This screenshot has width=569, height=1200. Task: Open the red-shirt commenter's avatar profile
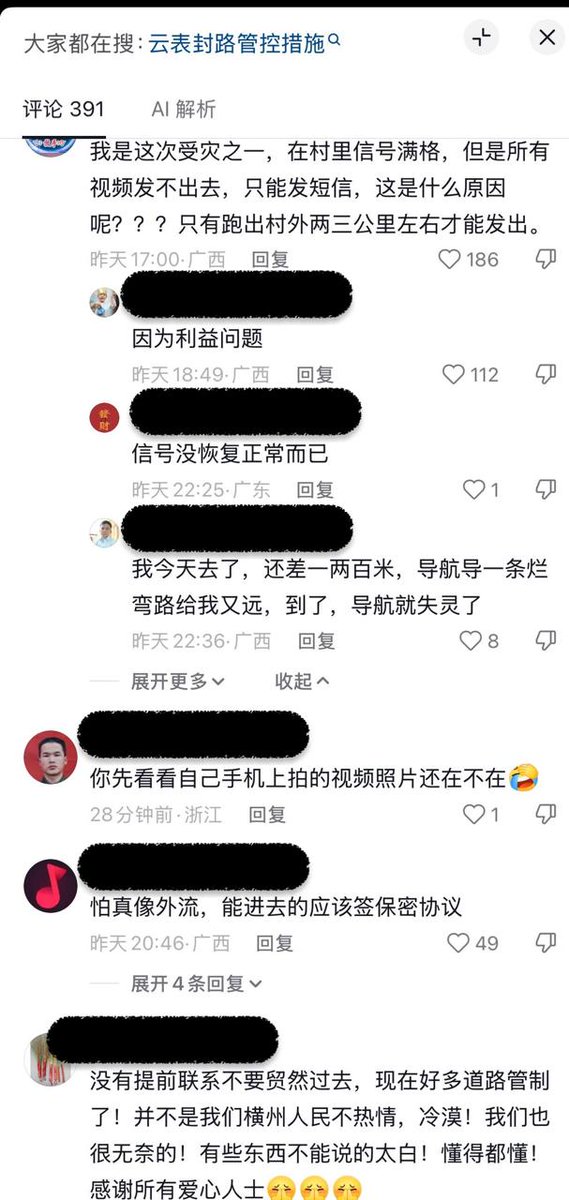click(x=50, y=758)
